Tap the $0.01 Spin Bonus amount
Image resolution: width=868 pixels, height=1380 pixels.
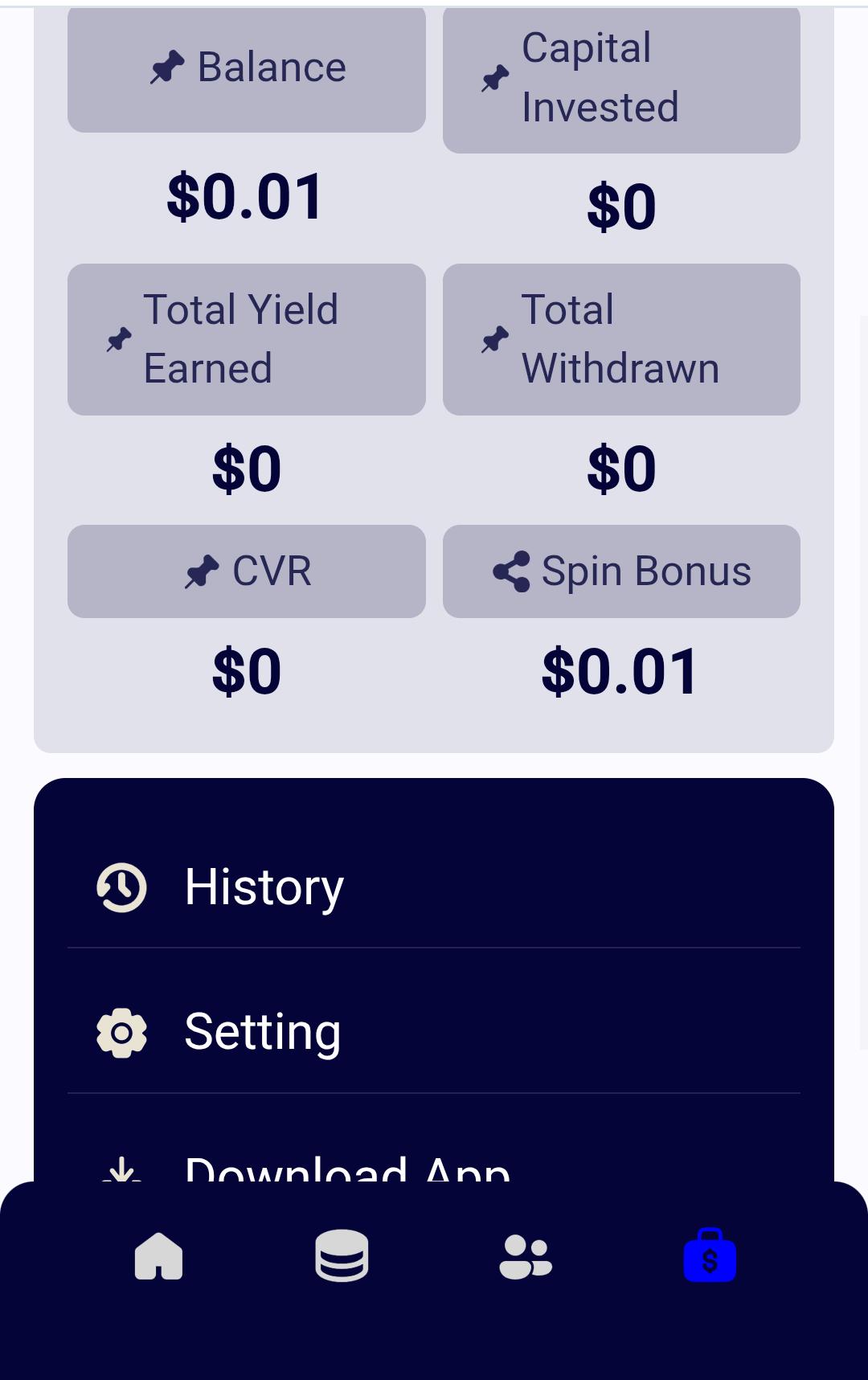(x=620, y=670)
